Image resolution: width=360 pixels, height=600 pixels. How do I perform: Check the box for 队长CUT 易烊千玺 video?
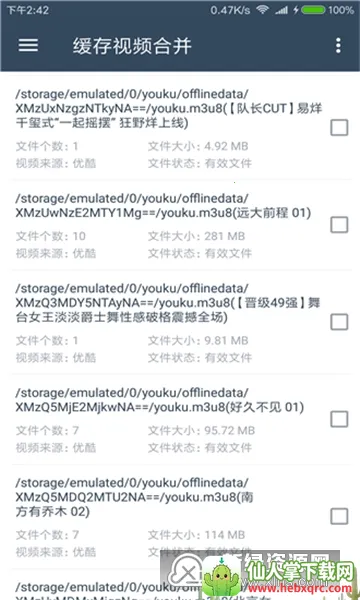[339, 128]
